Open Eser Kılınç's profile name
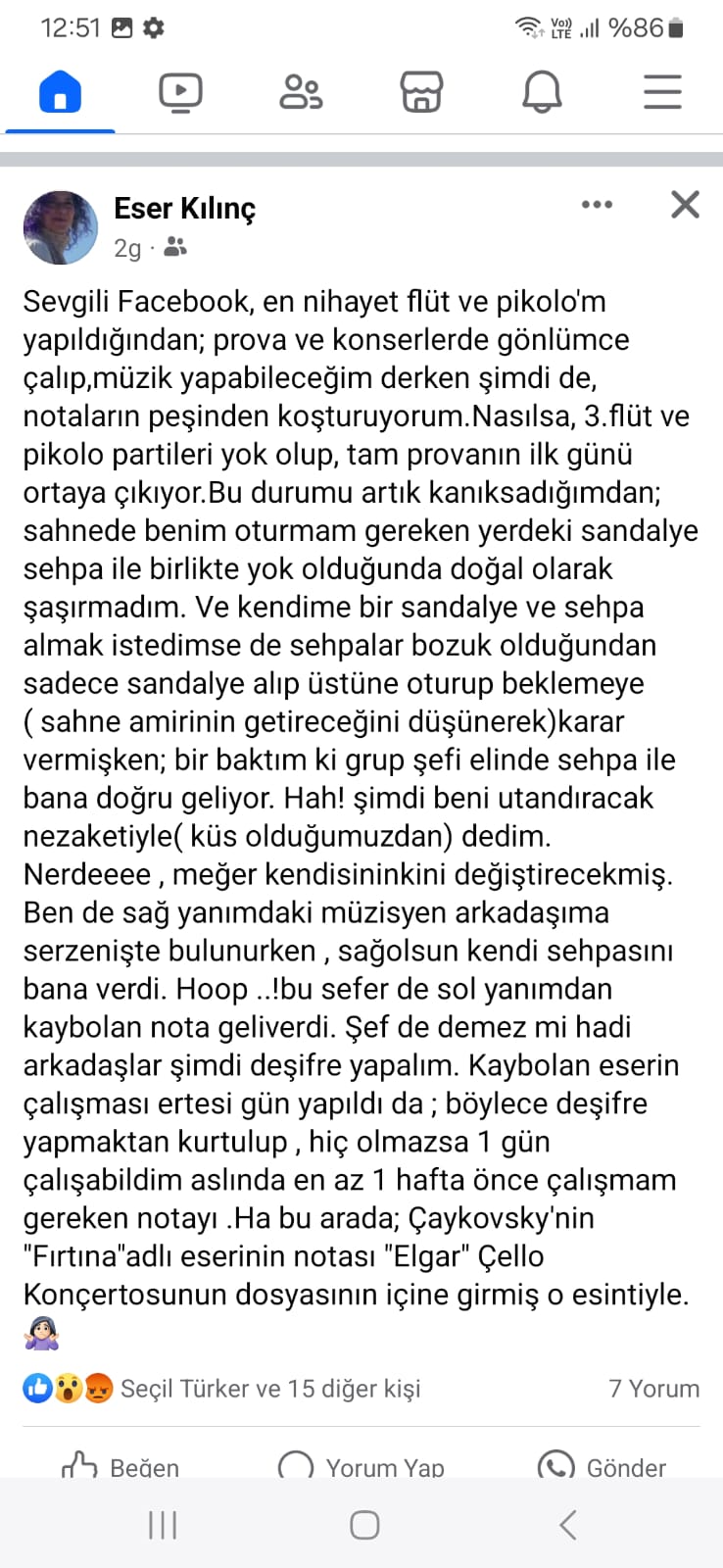Viewport: 723px width, 1568px height. 184,209
